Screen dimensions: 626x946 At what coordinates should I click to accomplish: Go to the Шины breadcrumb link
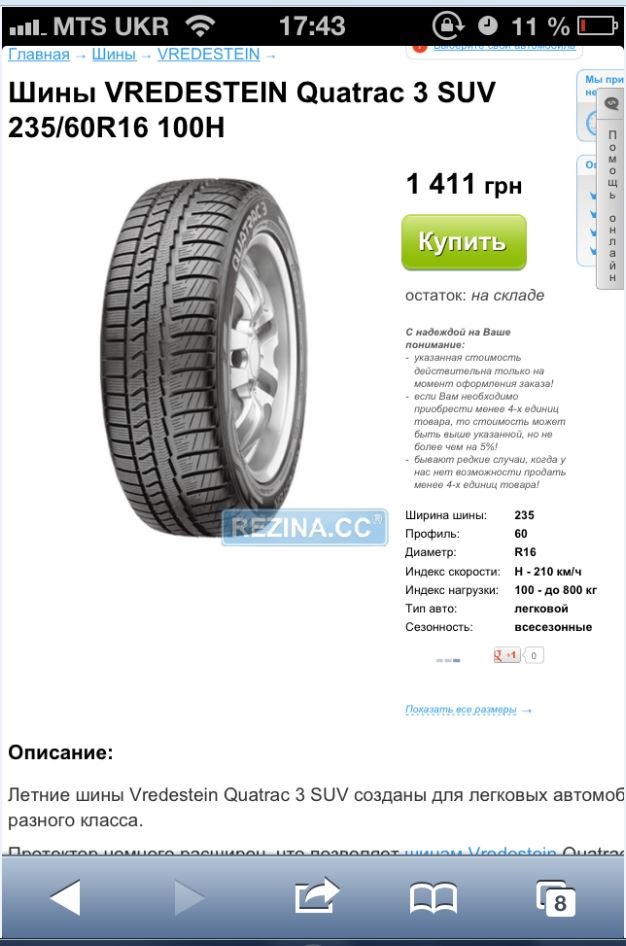[113, 55]
